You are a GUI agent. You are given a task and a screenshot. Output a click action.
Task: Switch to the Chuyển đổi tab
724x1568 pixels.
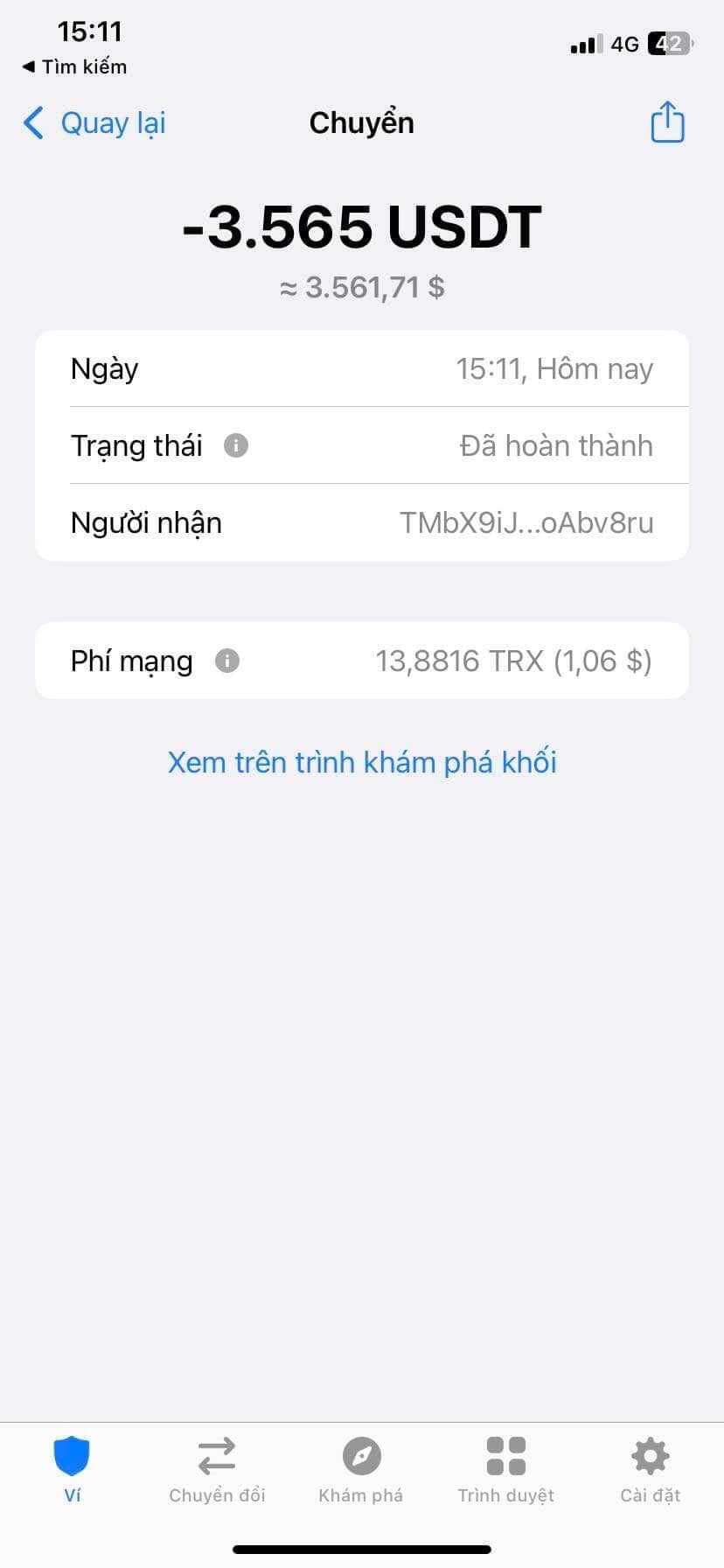click(x=217, y=1470)
